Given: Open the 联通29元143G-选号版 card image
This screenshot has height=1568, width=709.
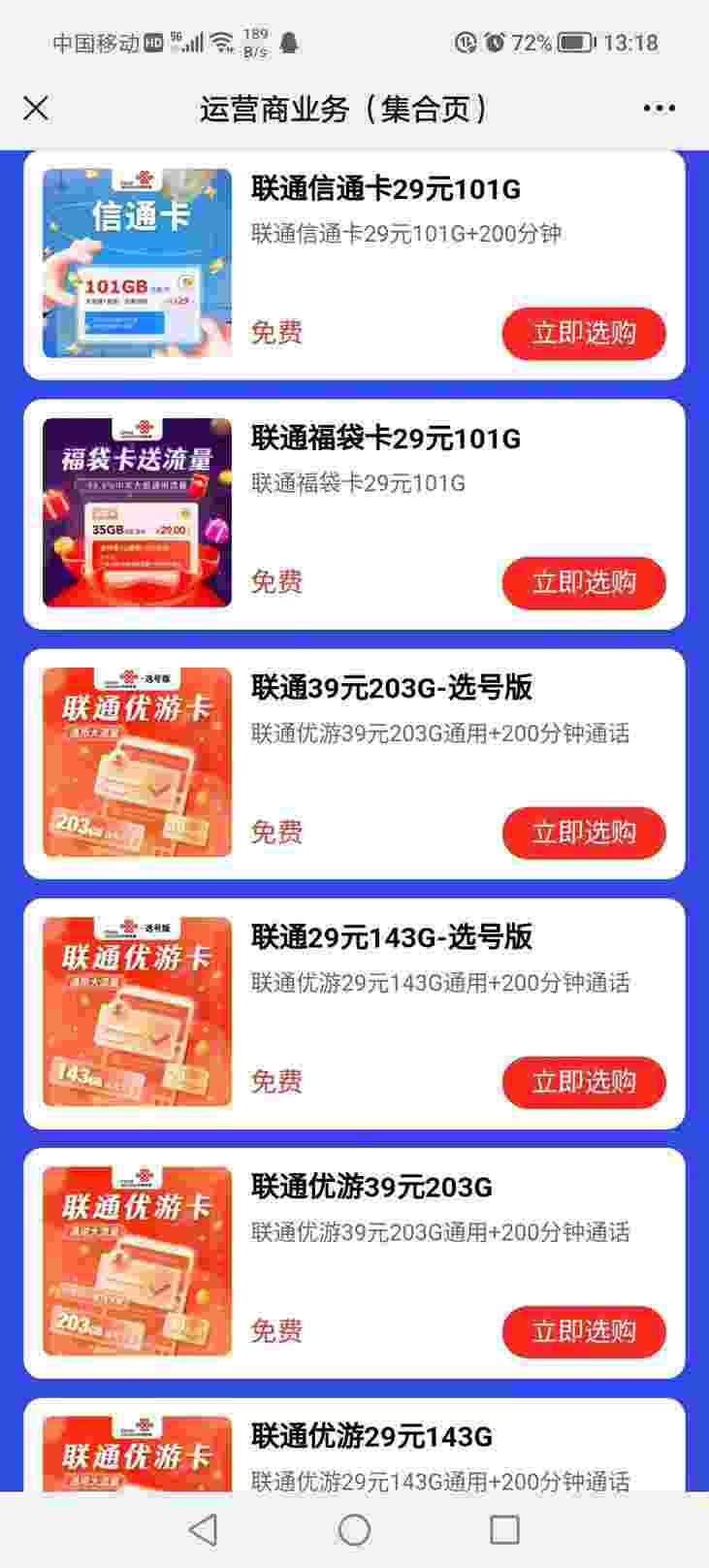Looking at the screenshot, I should (137, 1012).
